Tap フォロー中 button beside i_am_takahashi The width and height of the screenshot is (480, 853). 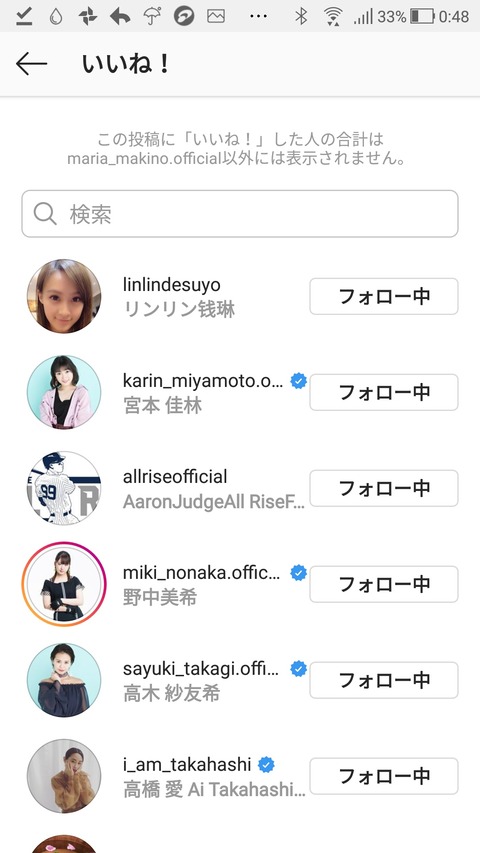(384, 776)
